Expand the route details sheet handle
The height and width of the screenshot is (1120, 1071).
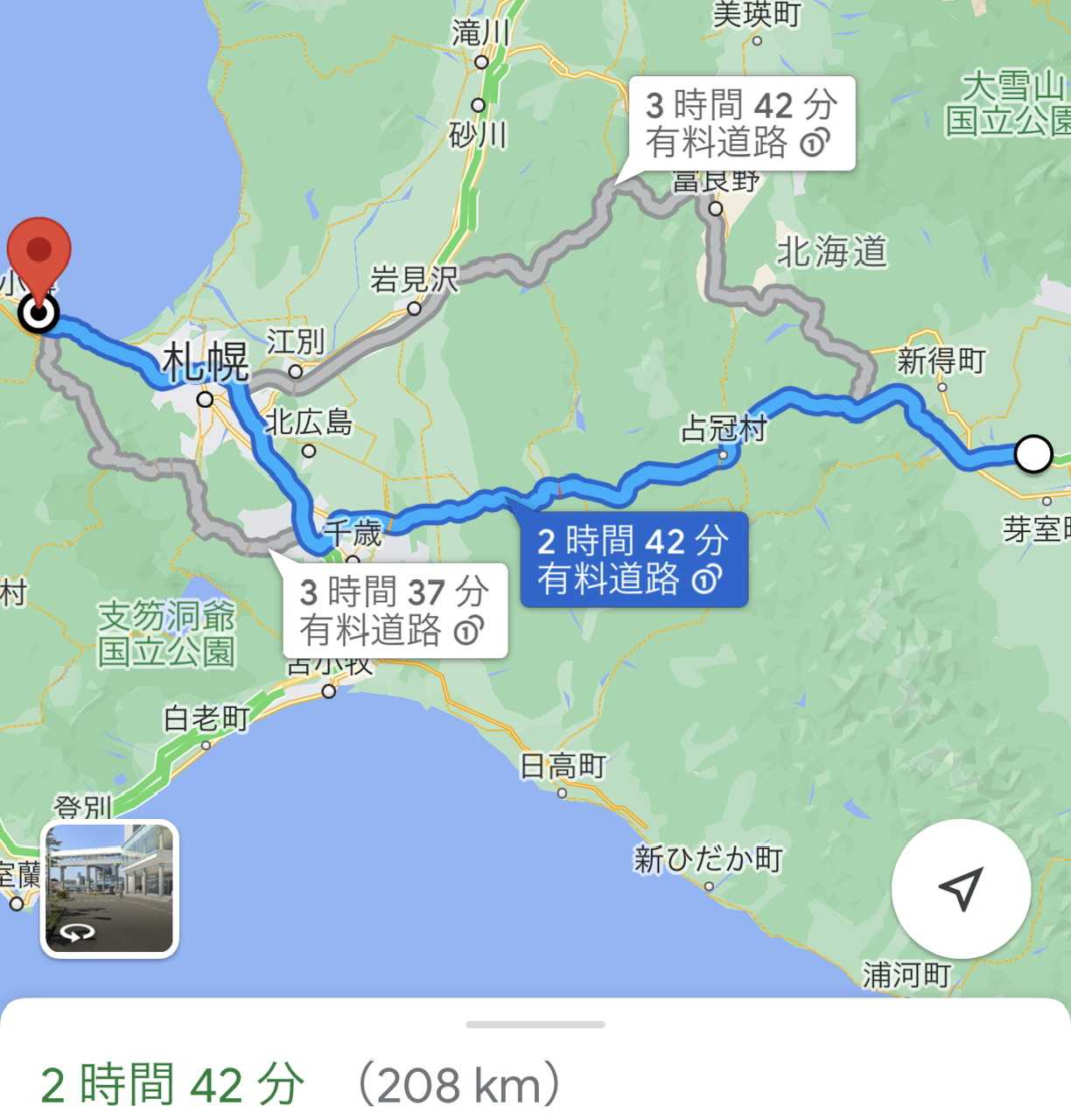(x=535, y=1024)
